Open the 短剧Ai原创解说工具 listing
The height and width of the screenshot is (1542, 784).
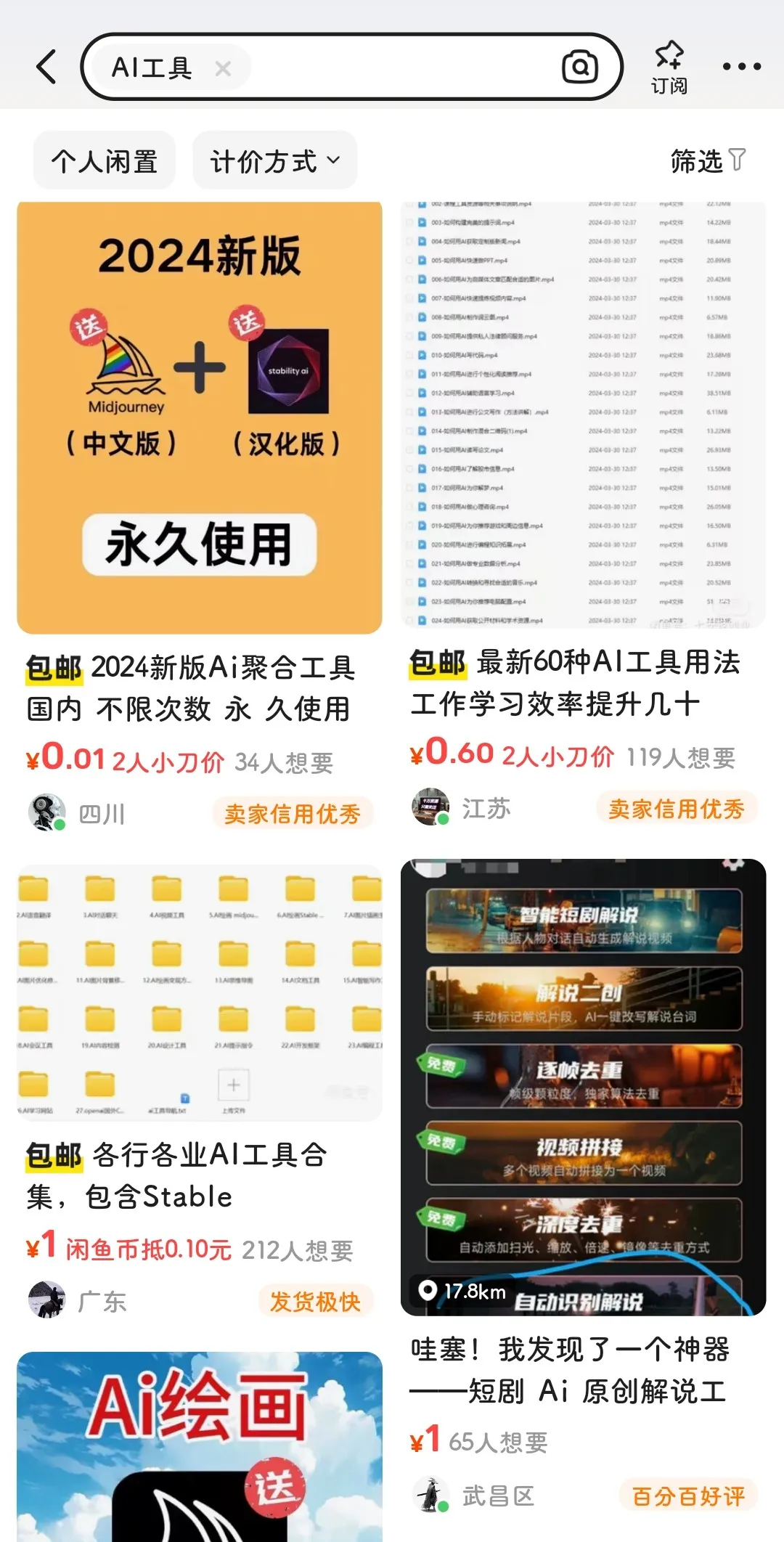click(583, 1087)
